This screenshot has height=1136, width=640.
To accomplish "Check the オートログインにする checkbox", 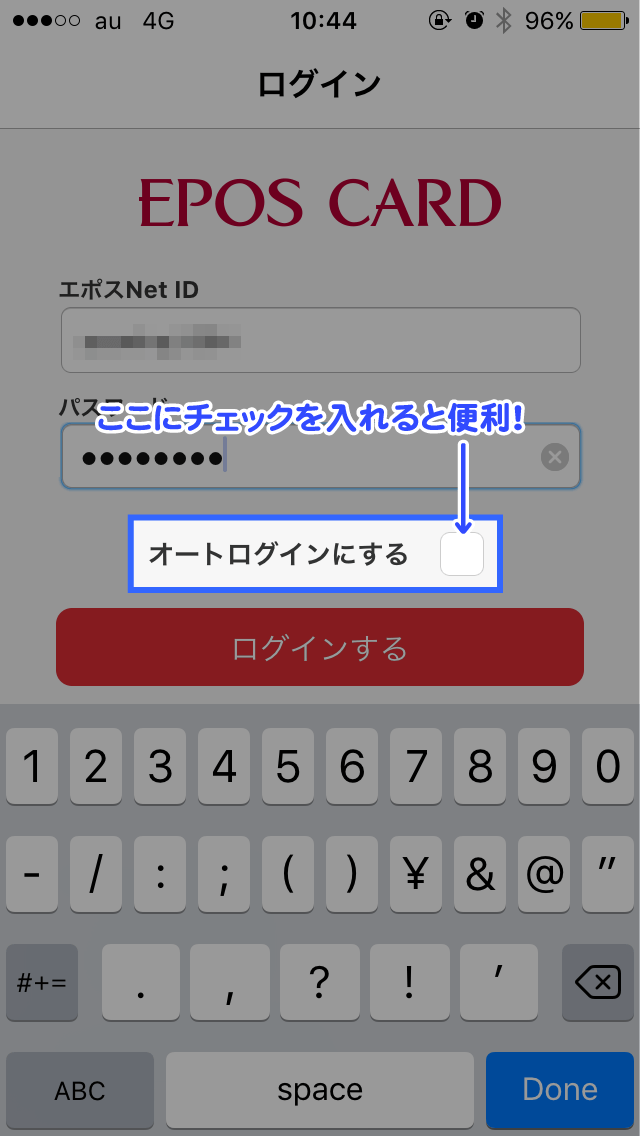I will click(462, 554).
